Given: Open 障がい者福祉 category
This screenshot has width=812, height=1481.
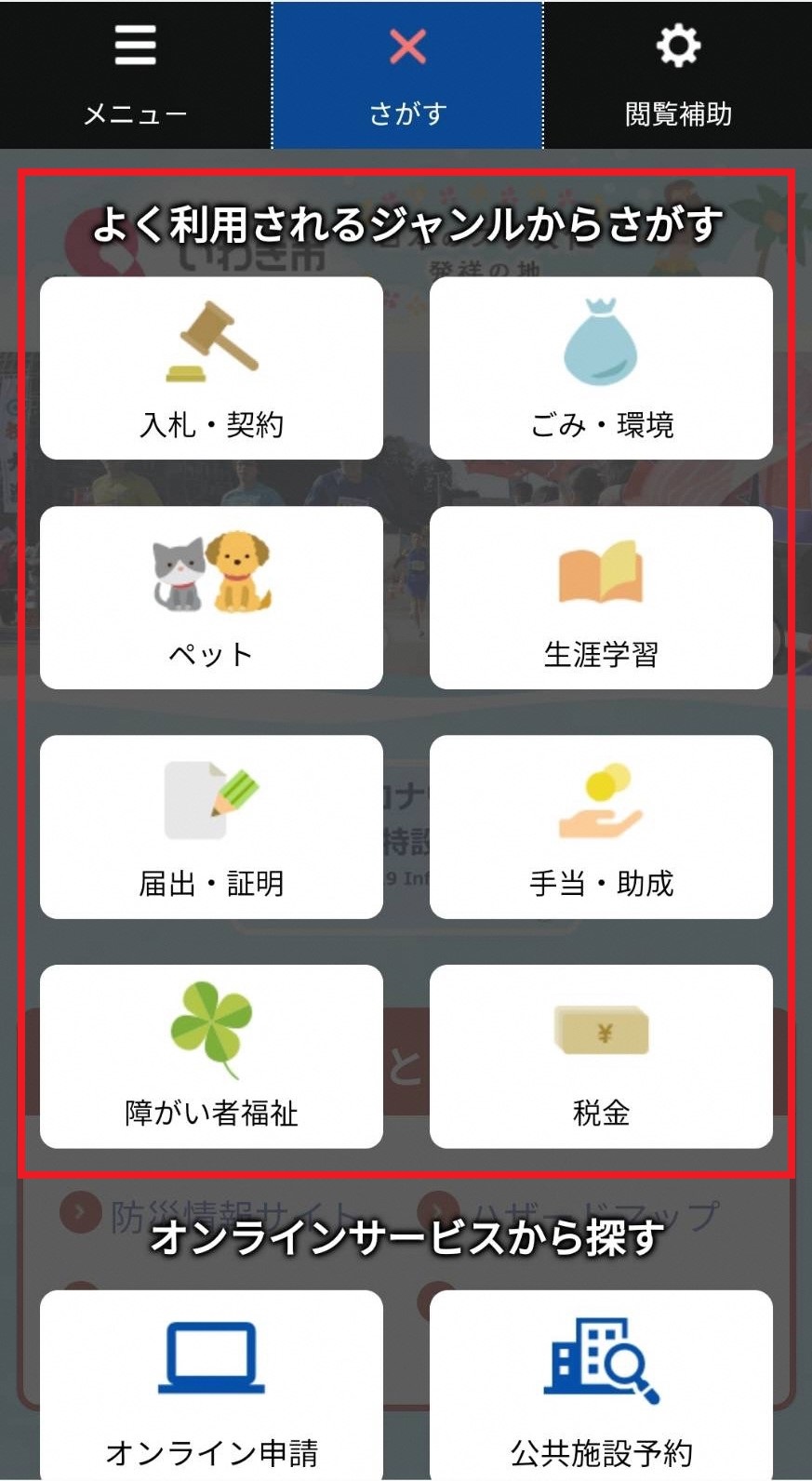Looking at the screenshot, I should [x=211, y=1056].
